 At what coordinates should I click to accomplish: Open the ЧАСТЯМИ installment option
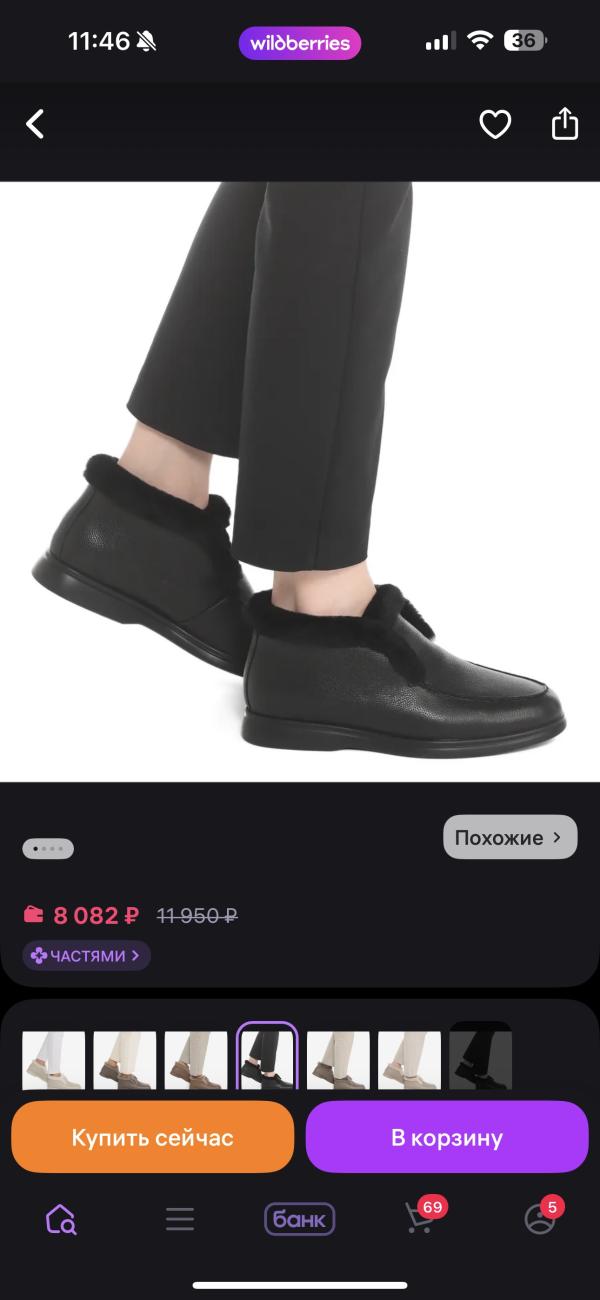87,956
